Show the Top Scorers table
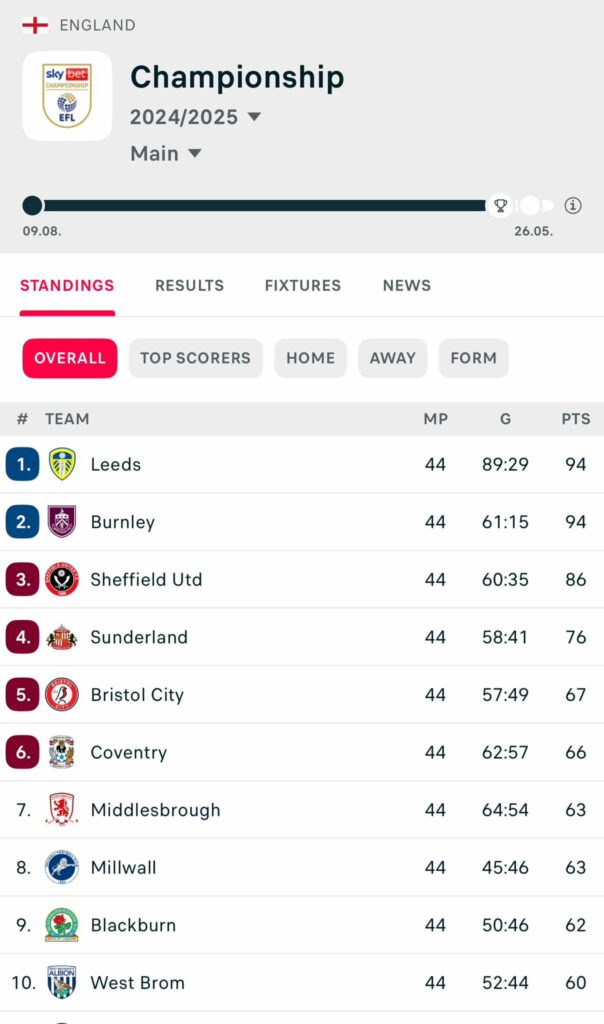This screenshot has height=1024, width=604. (195, 358)
